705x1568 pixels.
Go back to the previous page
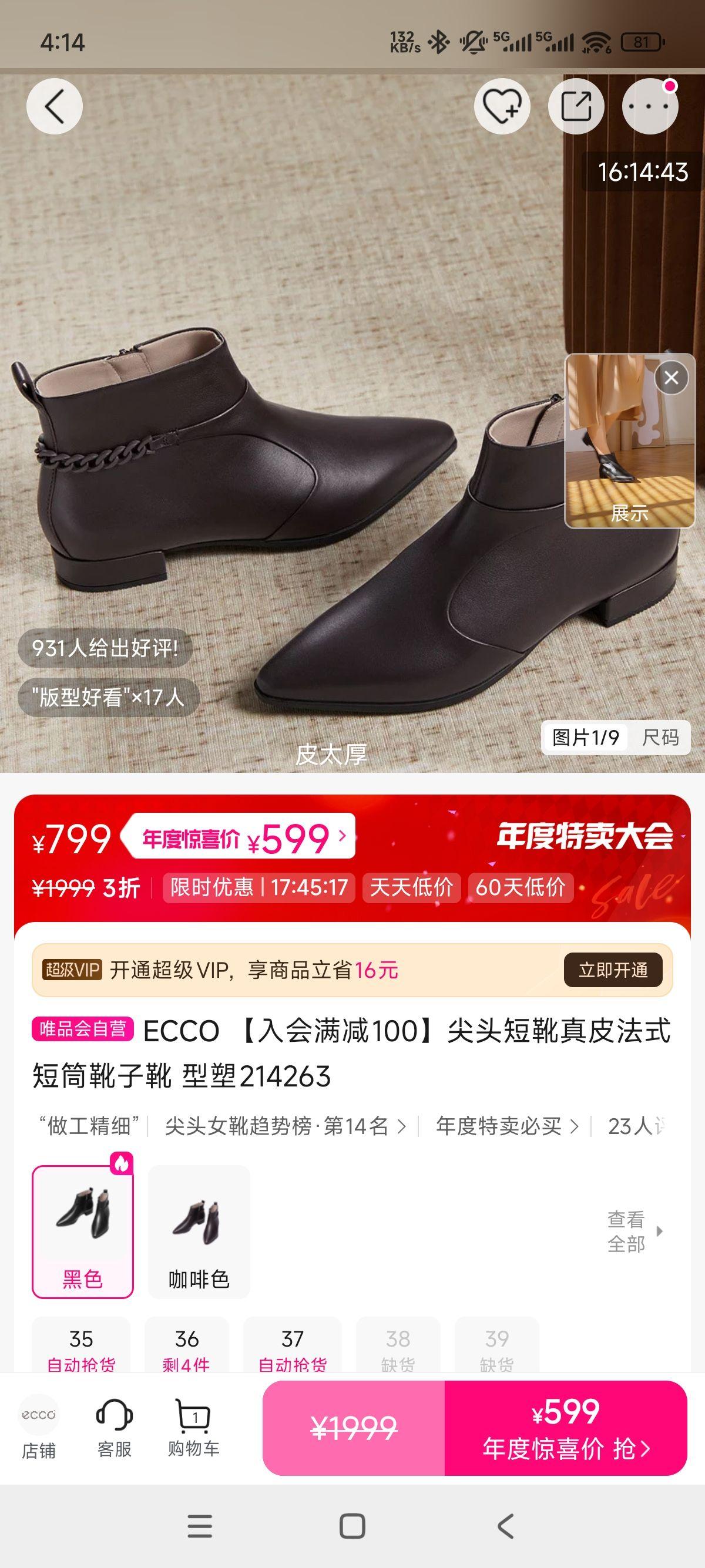(x=54, y=106)
